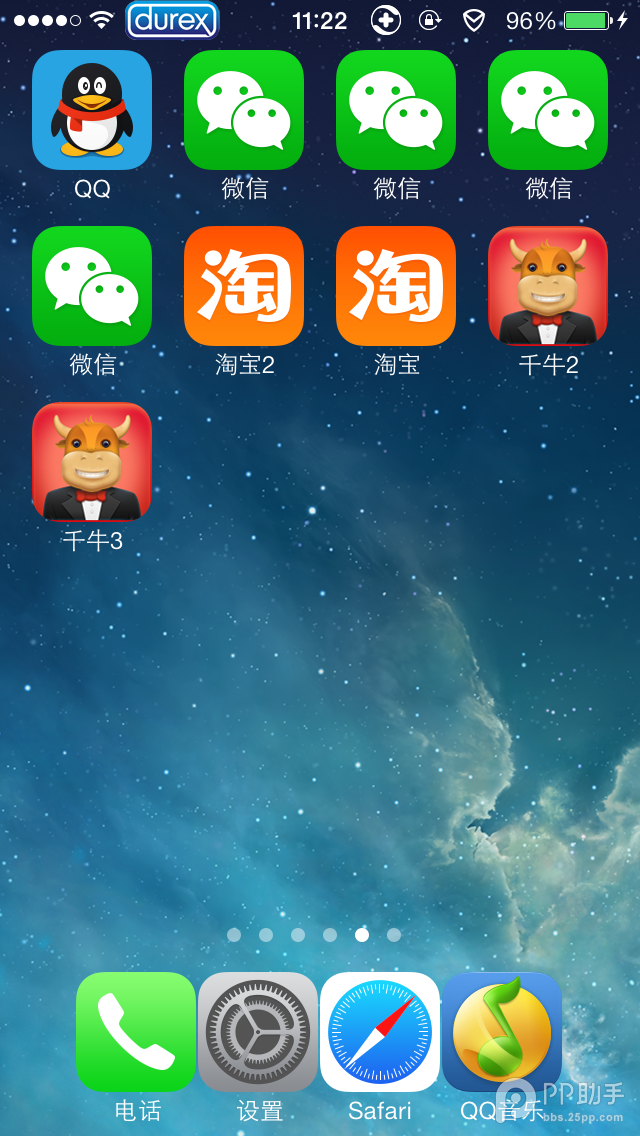The image size is (640, 1136).
Task: Open QQ音乐 from the dock
Action: pos(502,1032)
